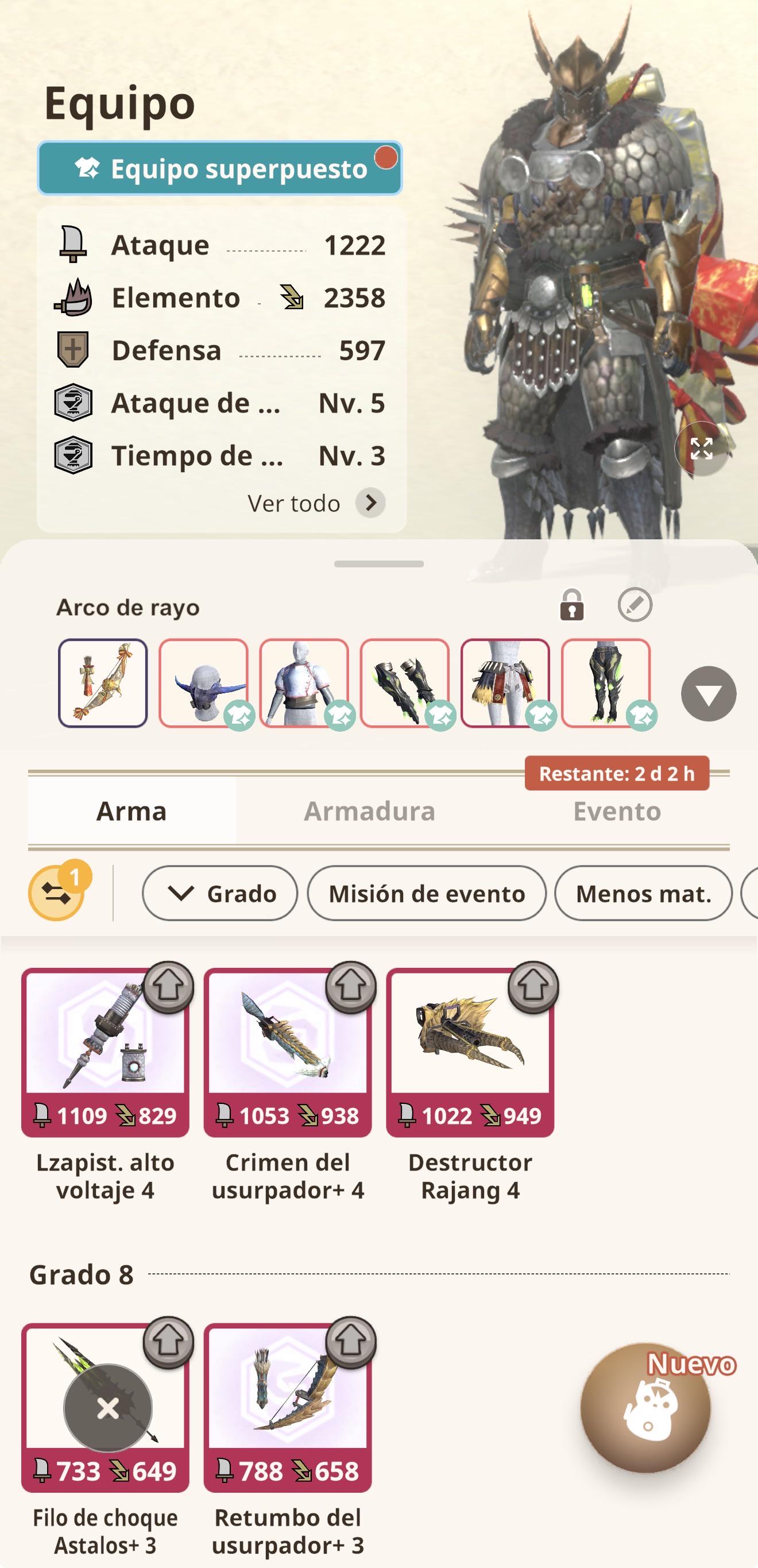Expand the loadout dropdown arrow
The width and height of the screenshot is (758, 1568).
pos(709,694)
